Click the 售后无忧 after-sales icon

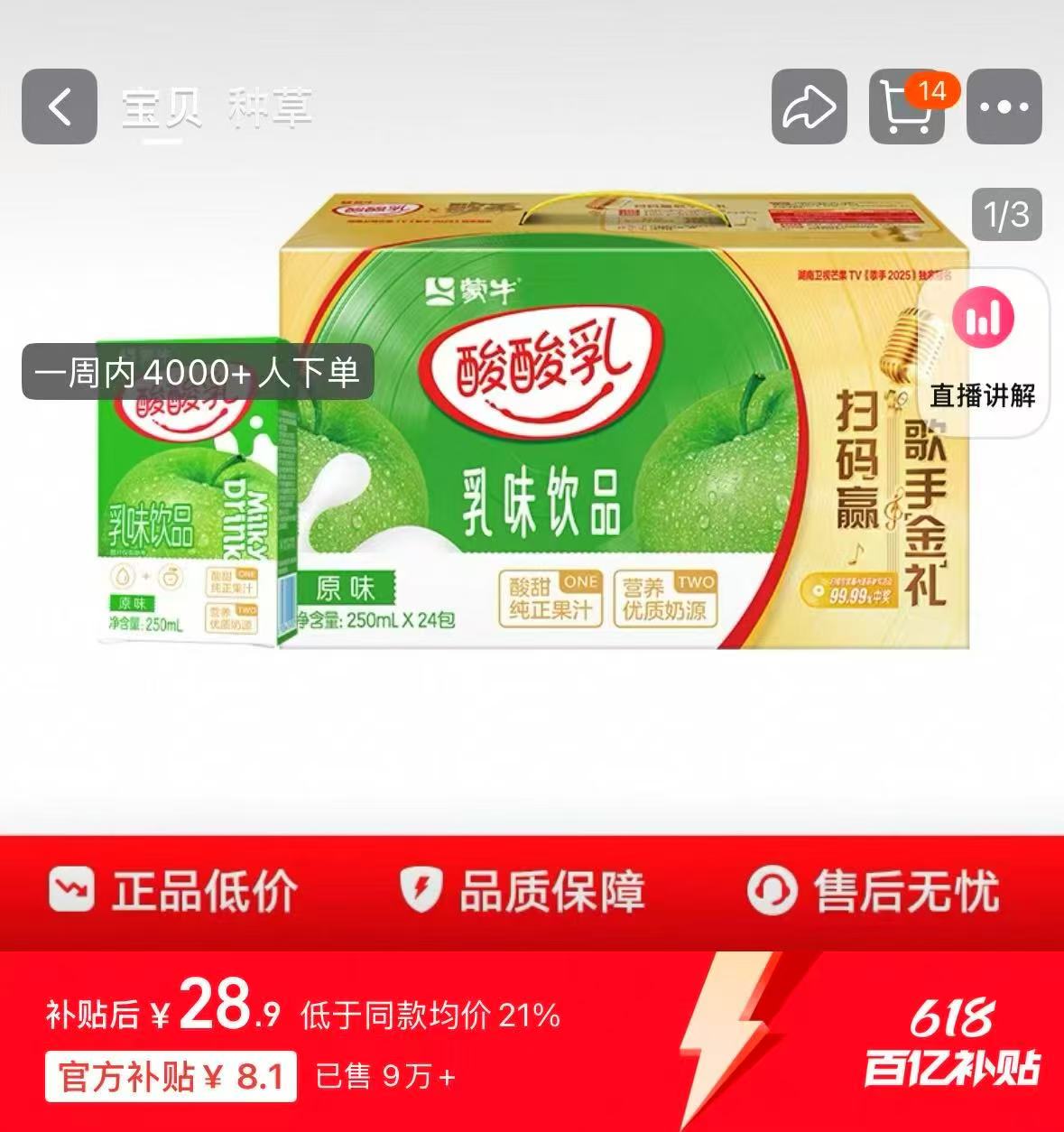772,889
